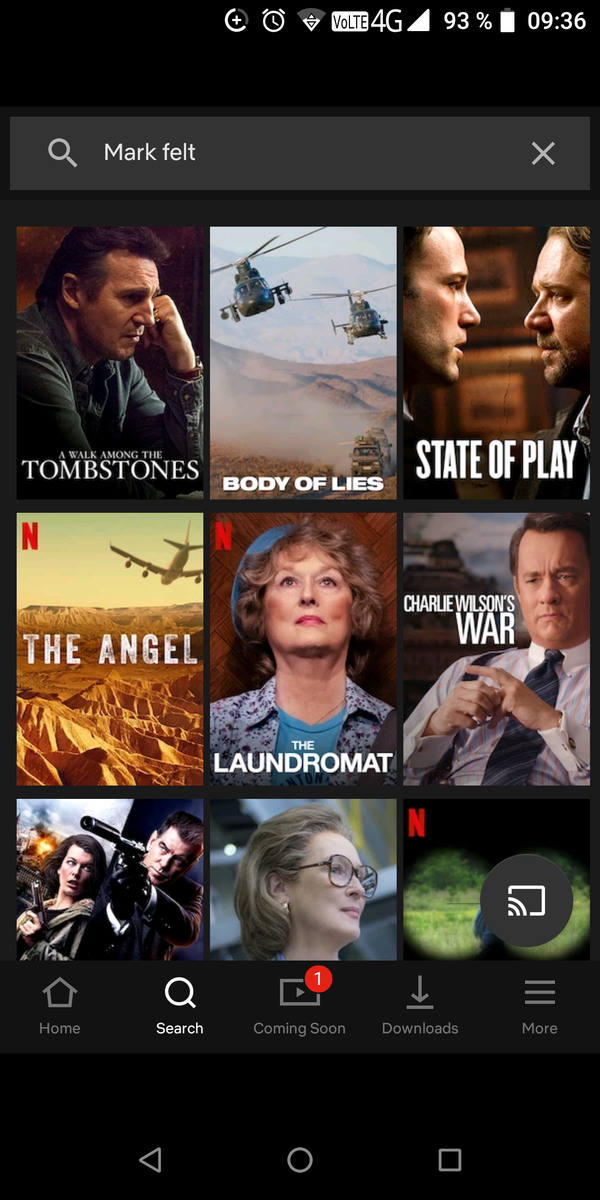The image size is (600, 1200).
Task: Tap the system home button
Action: 300,1160
